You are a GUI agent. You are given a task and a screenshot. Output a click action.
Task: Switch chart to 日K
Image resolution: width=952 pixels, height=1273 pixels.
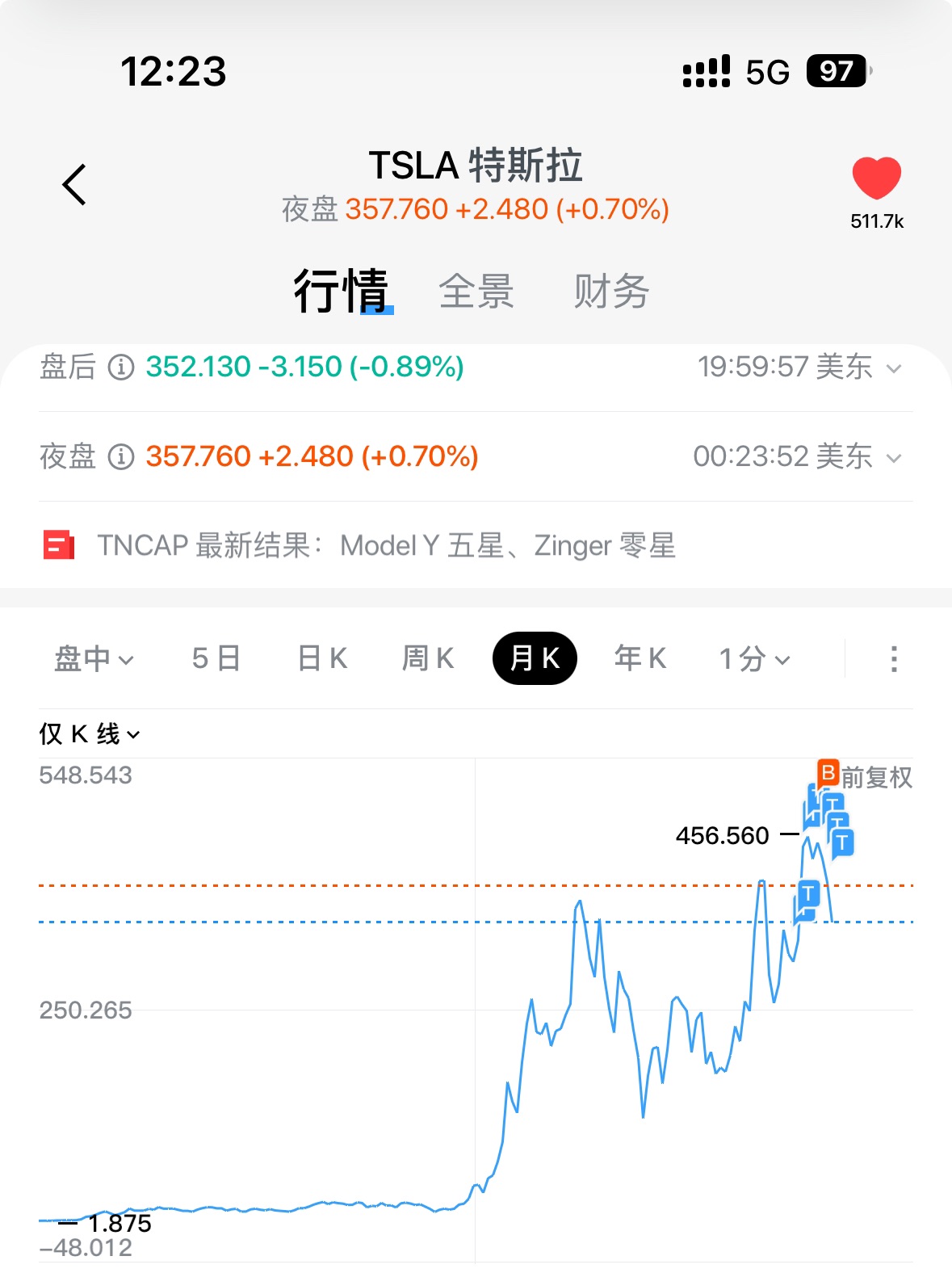[x=322, y=659]
